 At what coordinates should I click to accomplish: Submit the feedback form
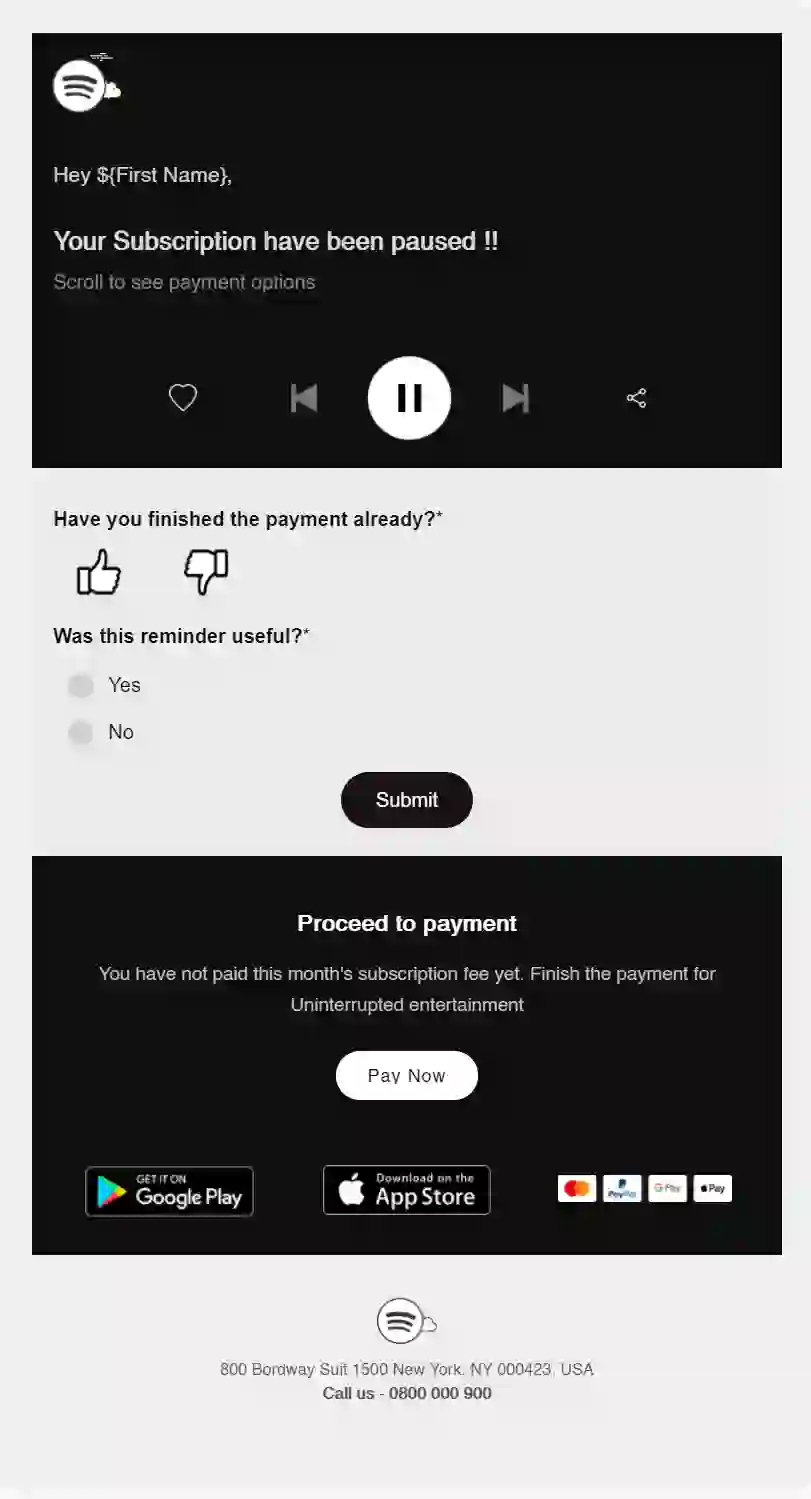click(x=406, y=799)
